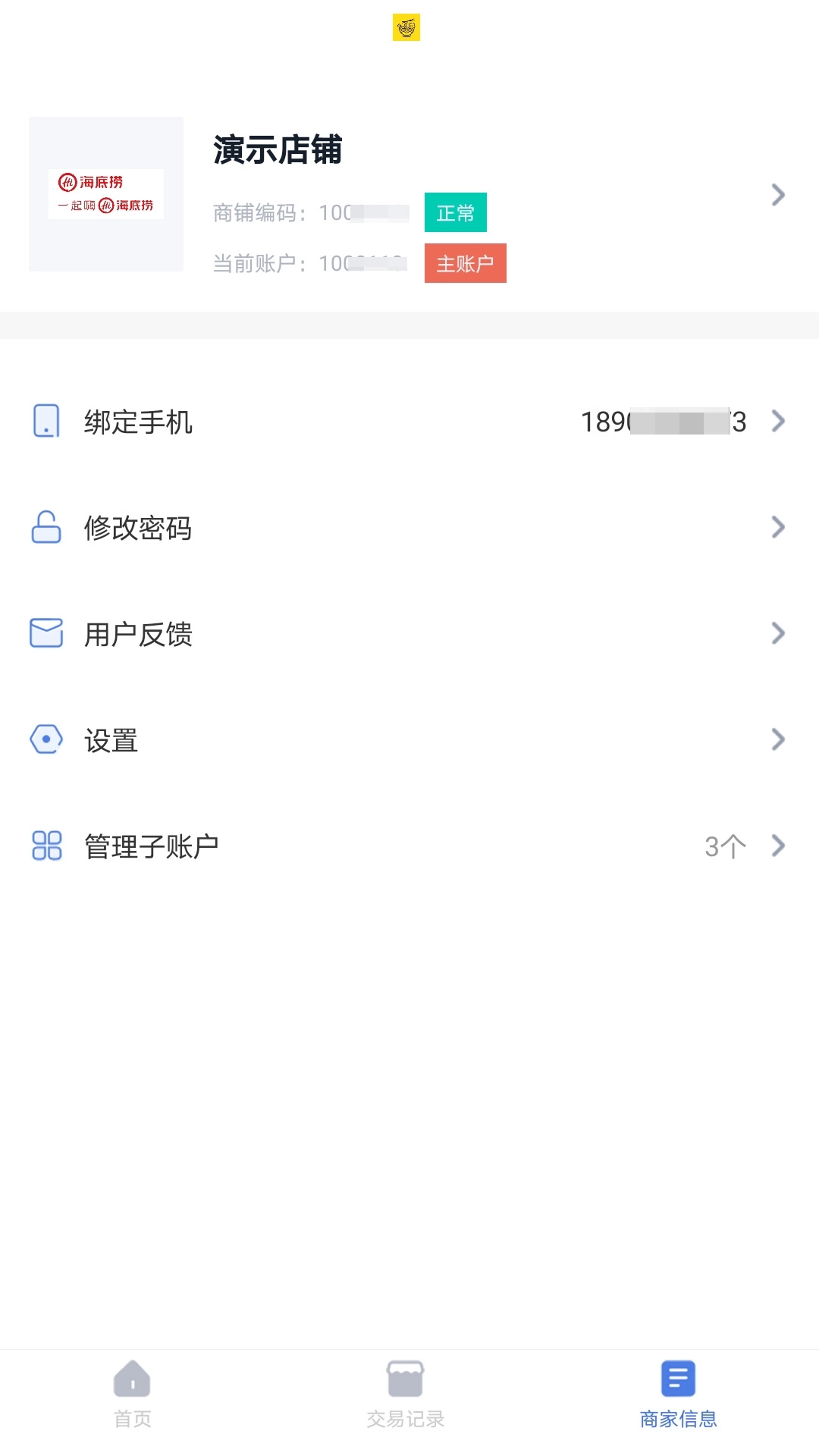Click the 海底捞 store logo
Viewport: 819px width, 1456px height.
pos(106,194)
